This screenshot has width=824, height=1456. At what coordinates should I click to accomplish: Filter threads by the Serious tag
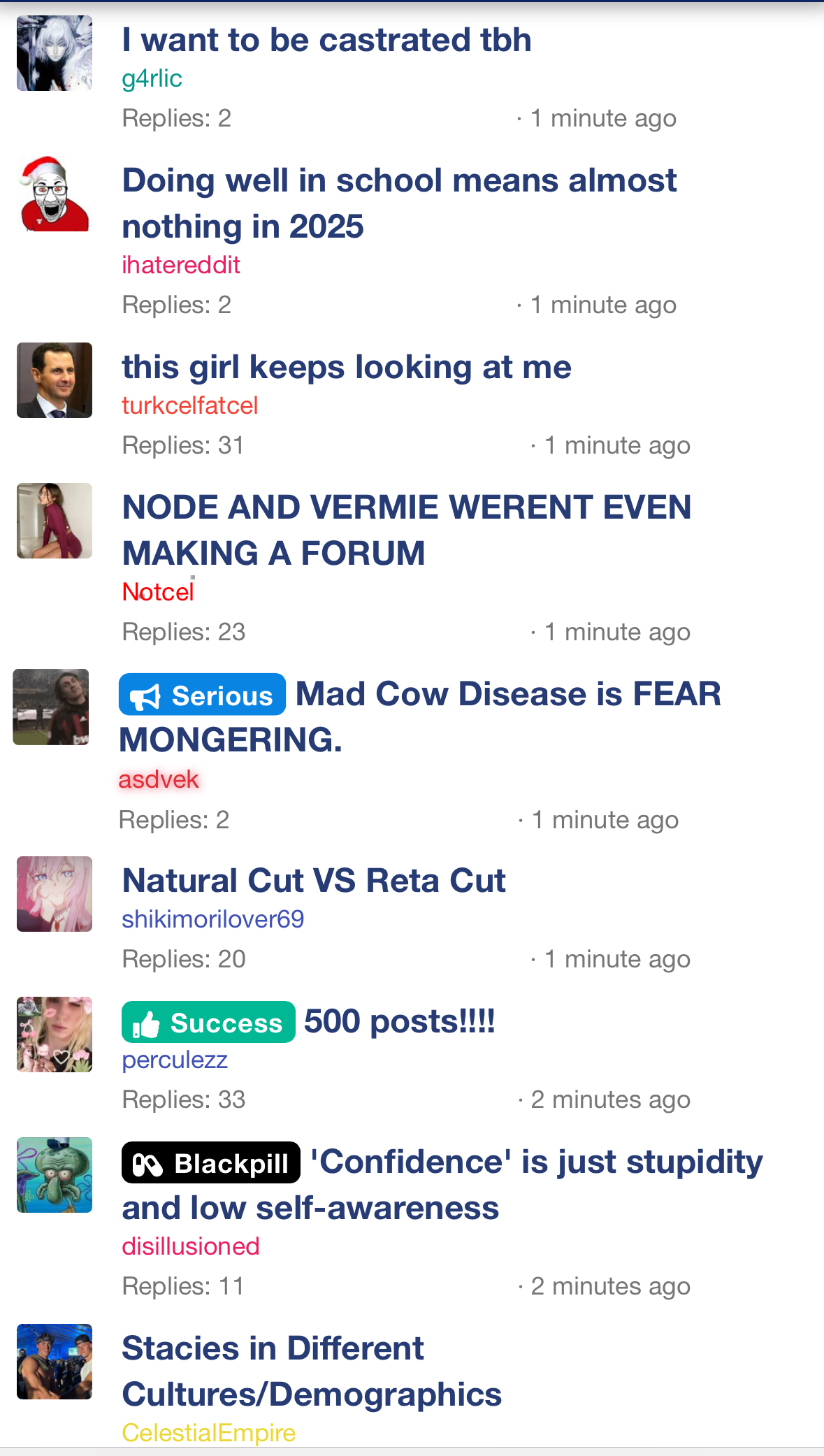202,695
